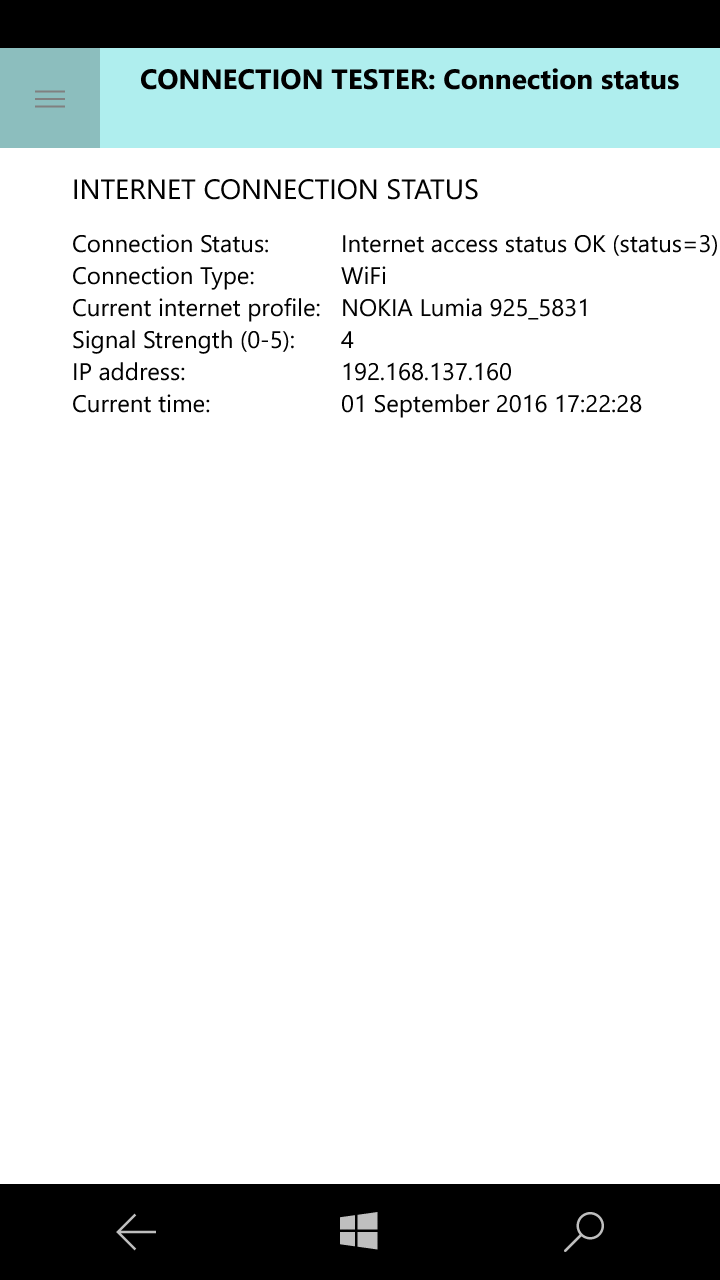This screenshot has height=1280, width=720.
Task: Open system search via magnifier button
Action: [584, 1231]
